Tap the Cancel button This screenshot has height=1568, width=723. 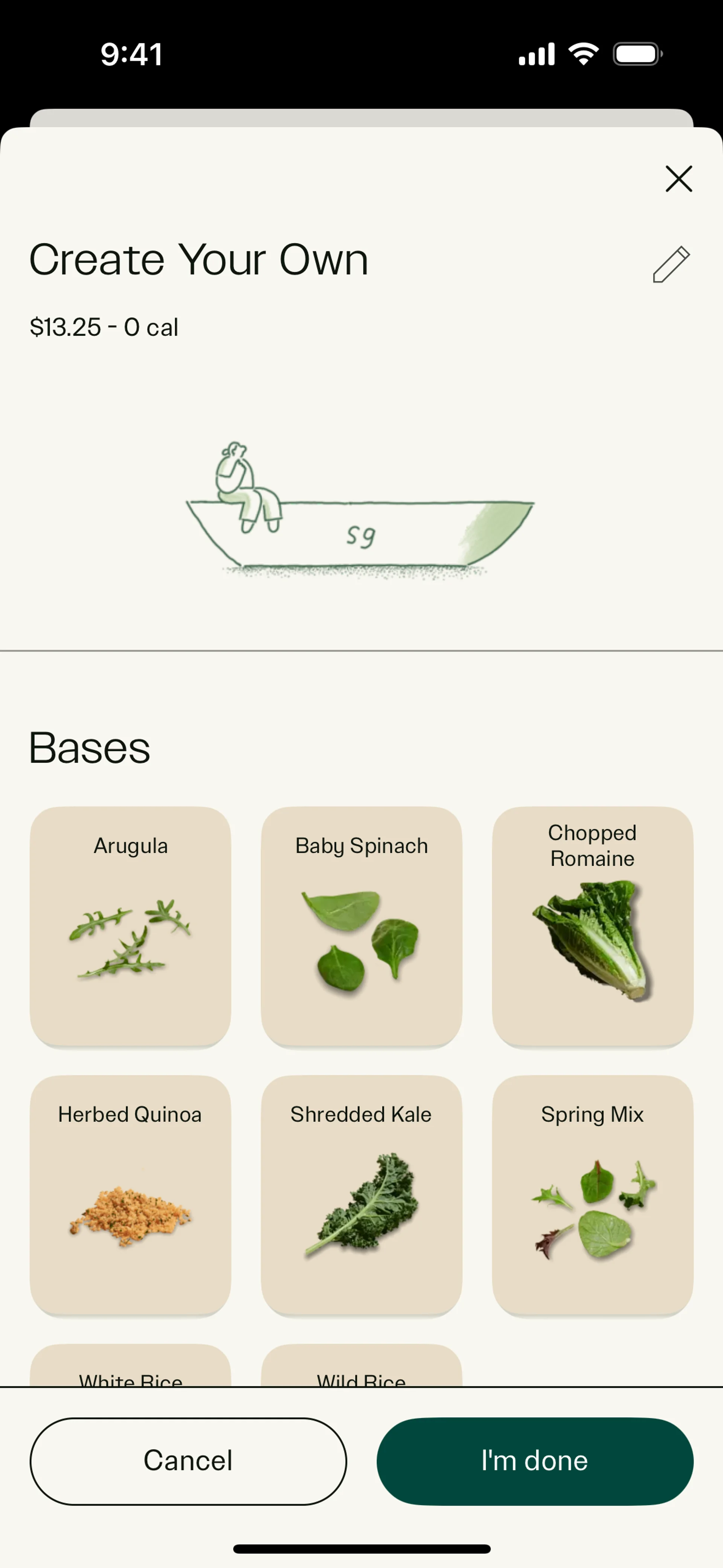(x=188, y=1461)
